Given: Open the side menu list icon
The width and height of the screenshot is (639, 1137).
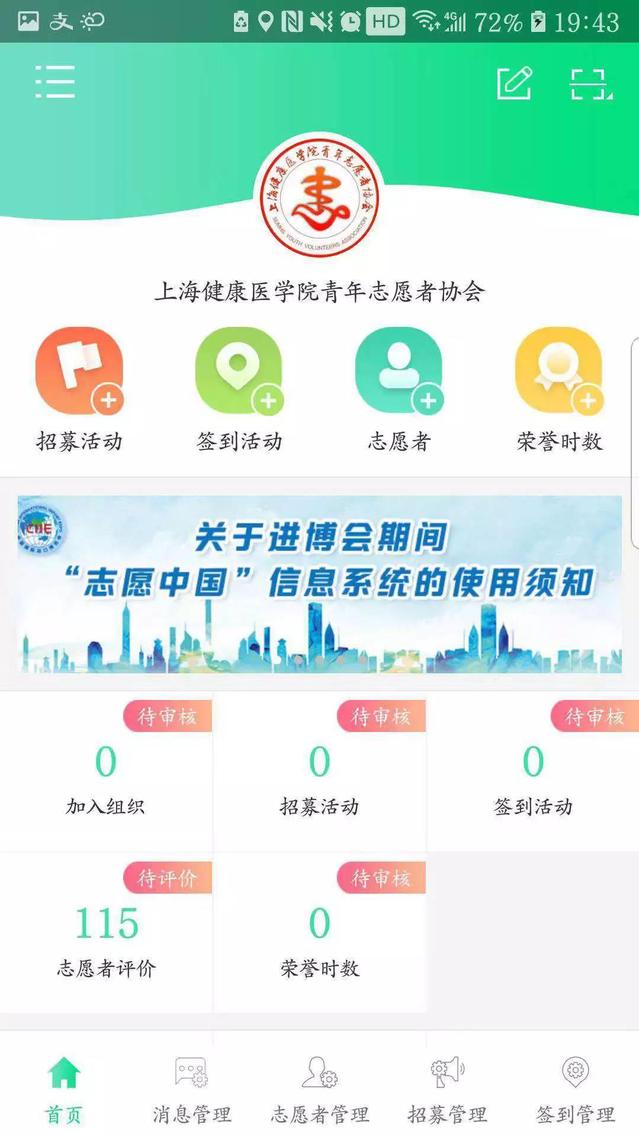Looking at the screenshot, I should click(x=55, y=82).
